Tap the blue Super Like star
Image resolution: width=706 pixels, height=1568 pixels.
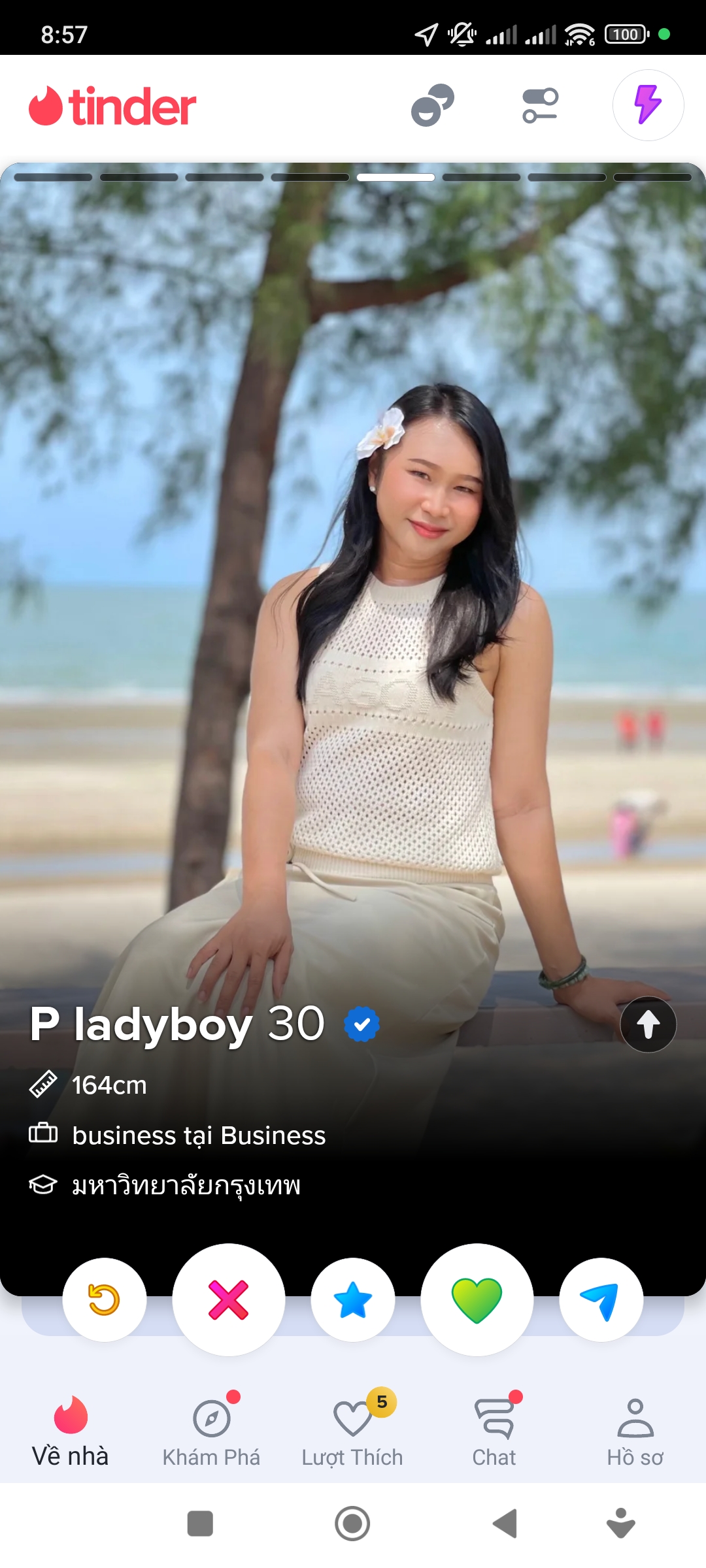pyautogui.click(x=352, y=1299)
